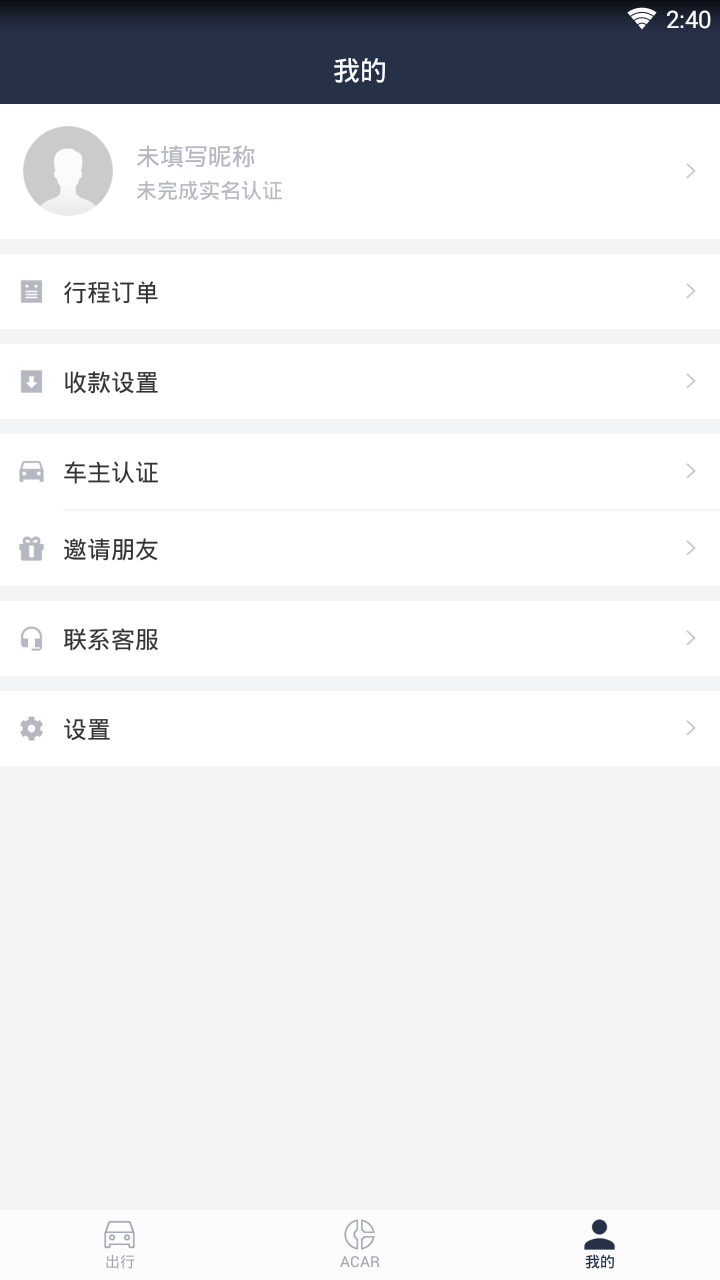
Task: Expand the profile section via its right chevron
Action: 690,171
